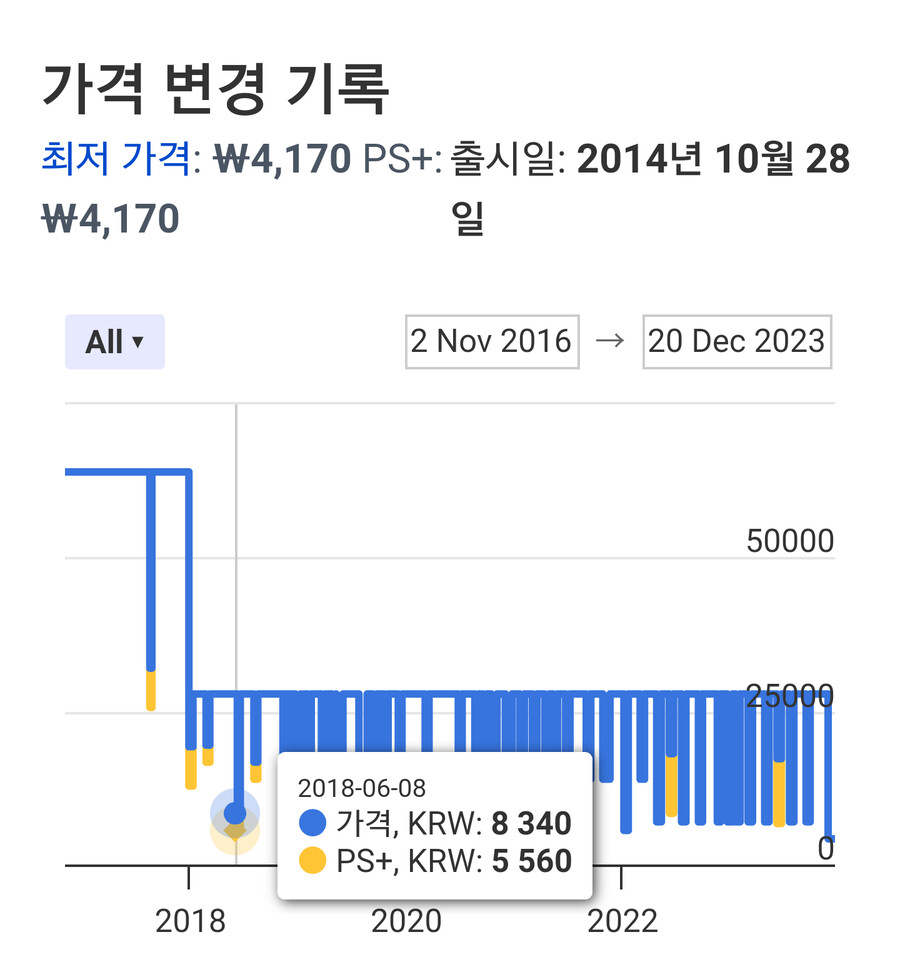Screen dimensions: 900x972
Task: Click the dropdown caret next to All
Action: pos(137,342)
